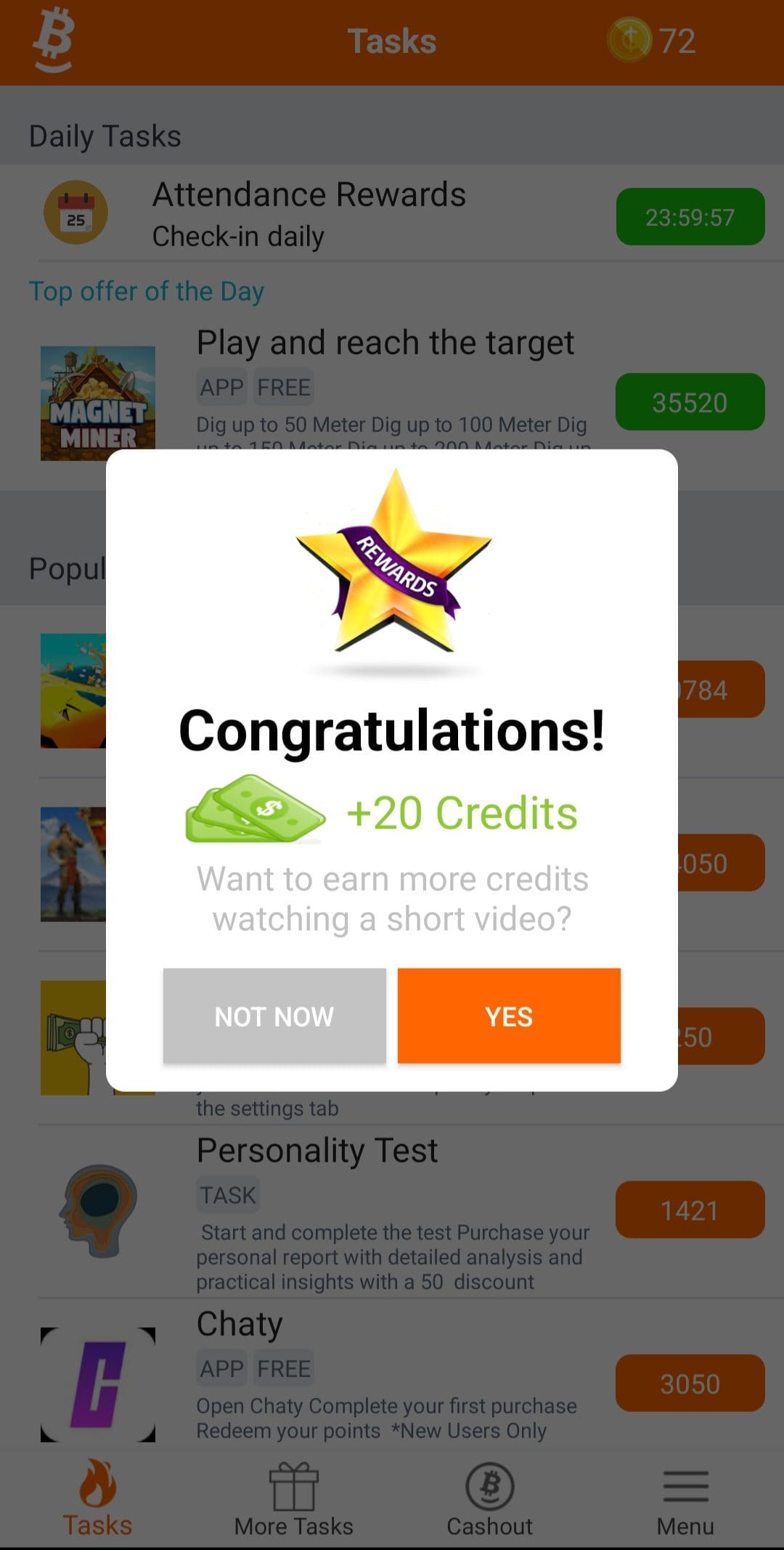Tap YES to watch a short video

(x=509, y=1016)
